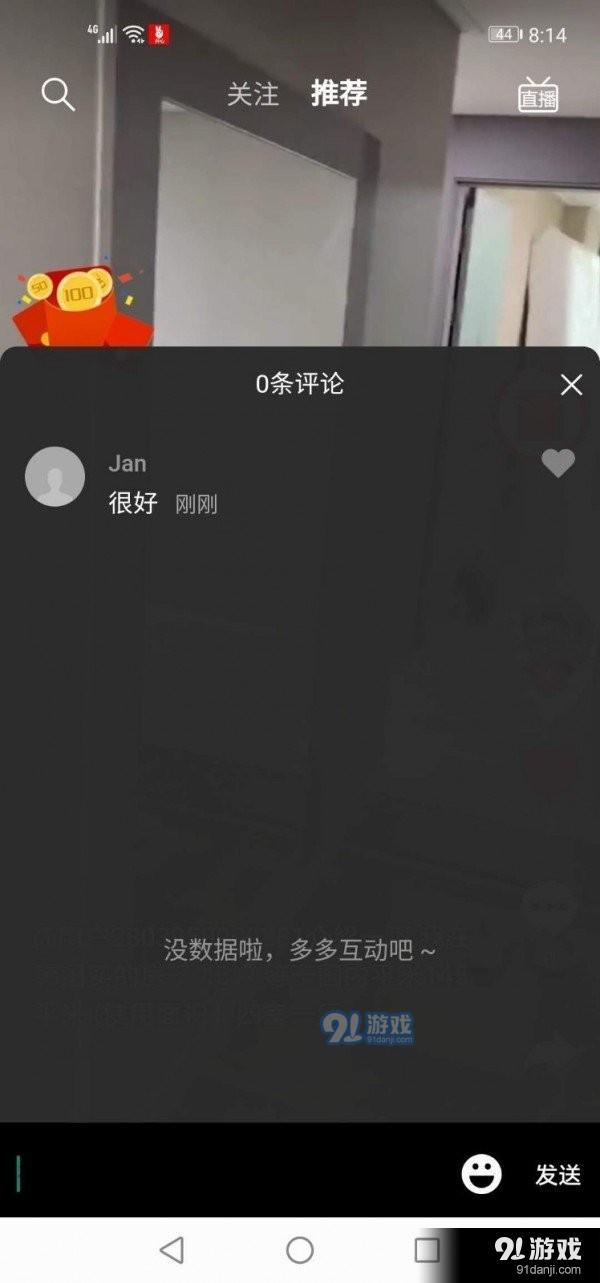Image resolution: width=600 pixels, height=1283 pixels.
Task: Go back with the system back button
Action: click(172, 1249)
